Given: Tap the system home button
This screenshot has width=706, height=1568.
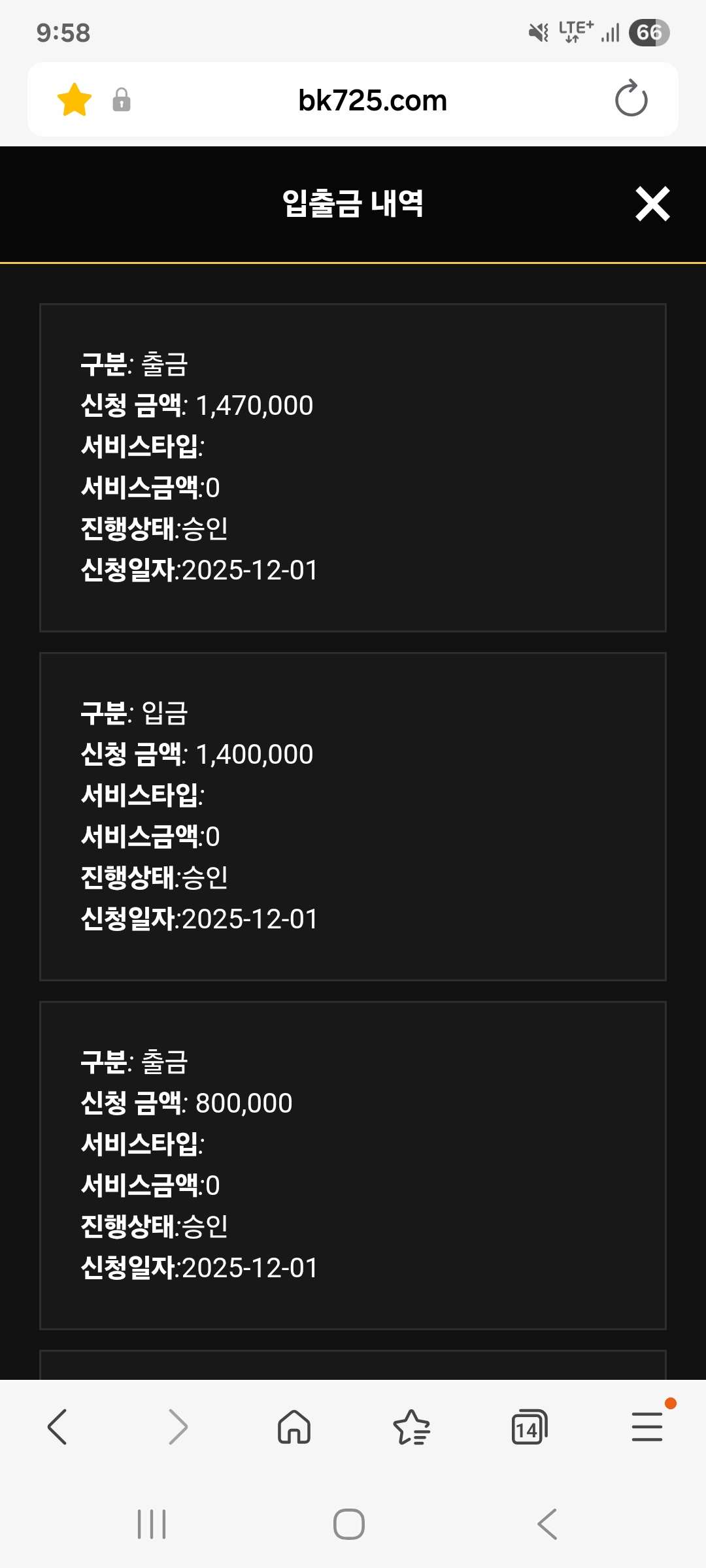Looking at the screenshot, I should click(349, 1524).
